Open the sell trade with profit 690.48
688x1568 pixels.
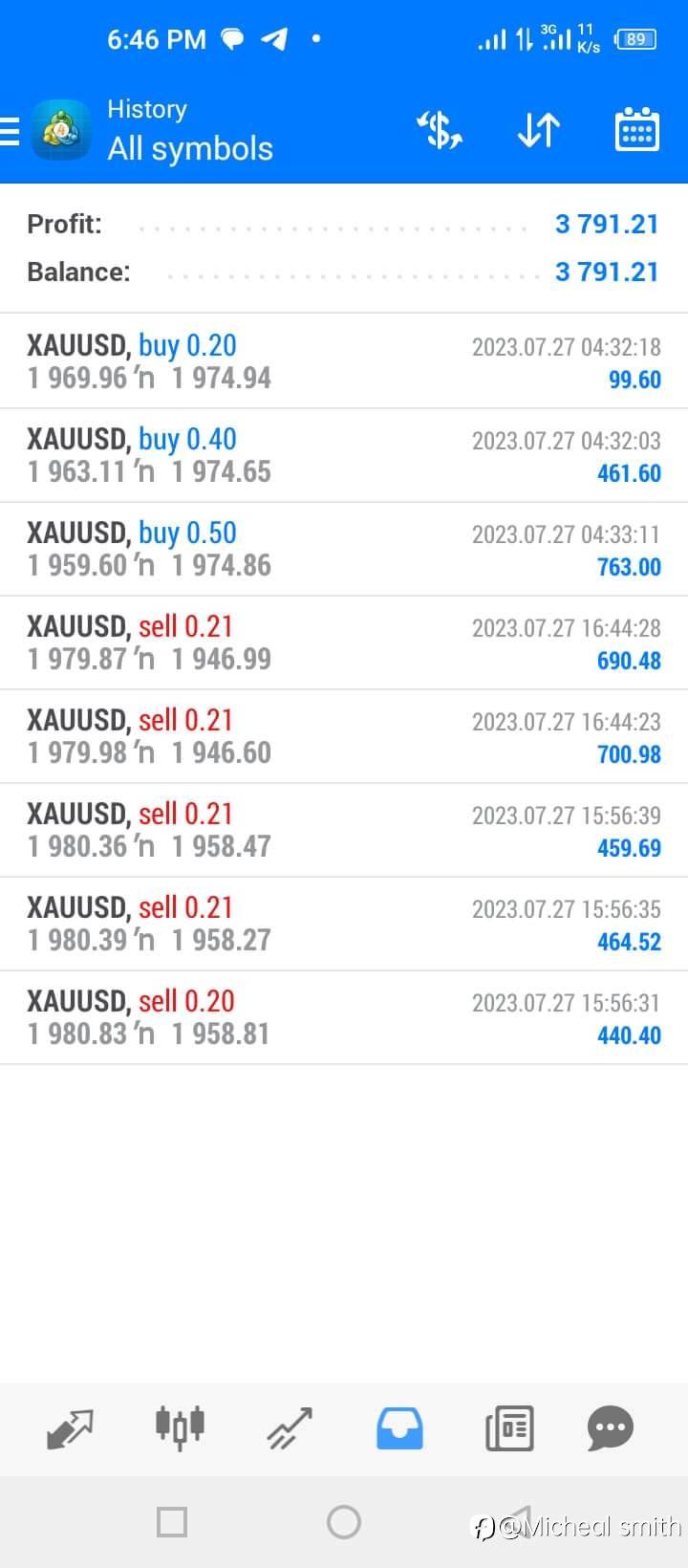[x=344, y=642]
